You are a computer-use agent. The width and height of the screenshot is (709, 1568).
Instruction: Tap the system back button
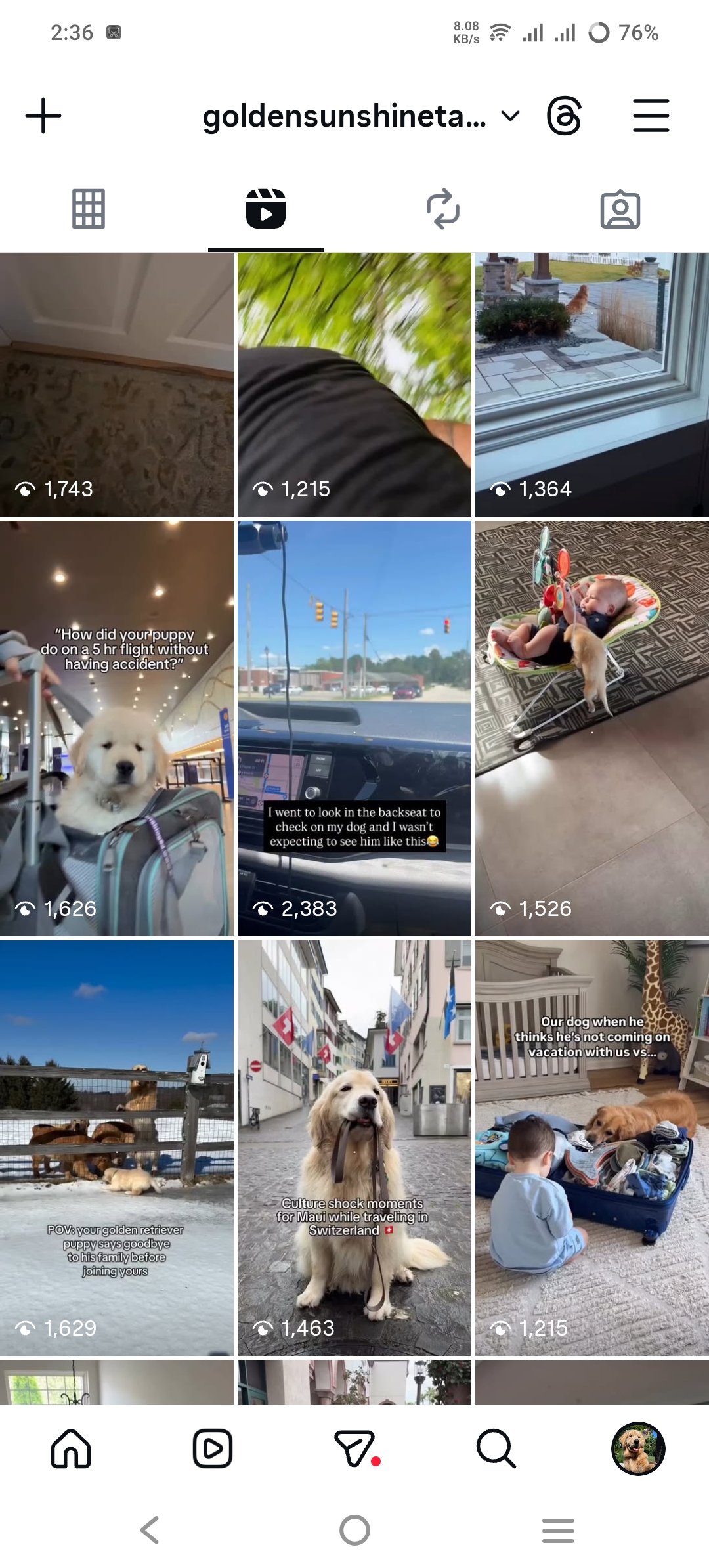coord(150,1530)
